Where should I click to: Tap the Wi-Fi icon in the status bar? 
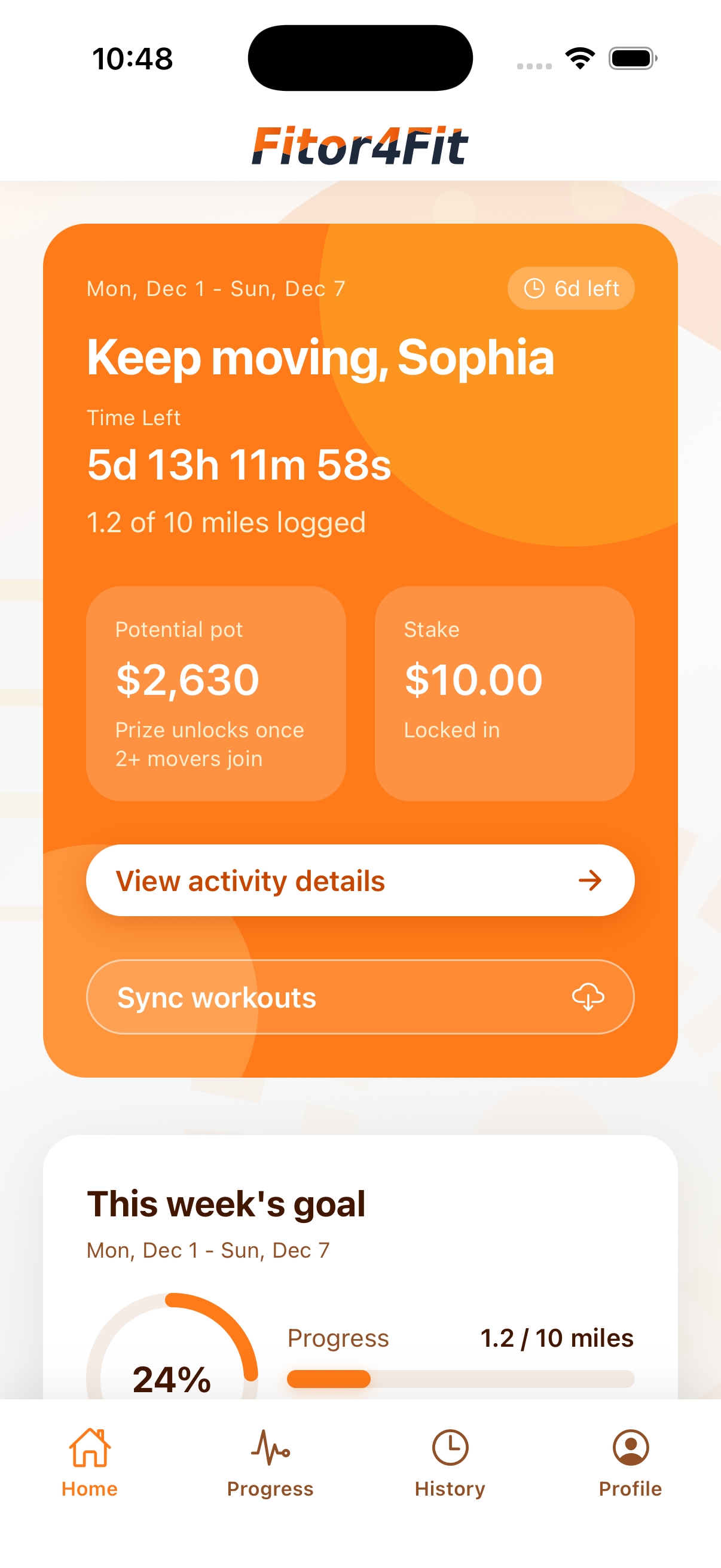coord(579,57)
